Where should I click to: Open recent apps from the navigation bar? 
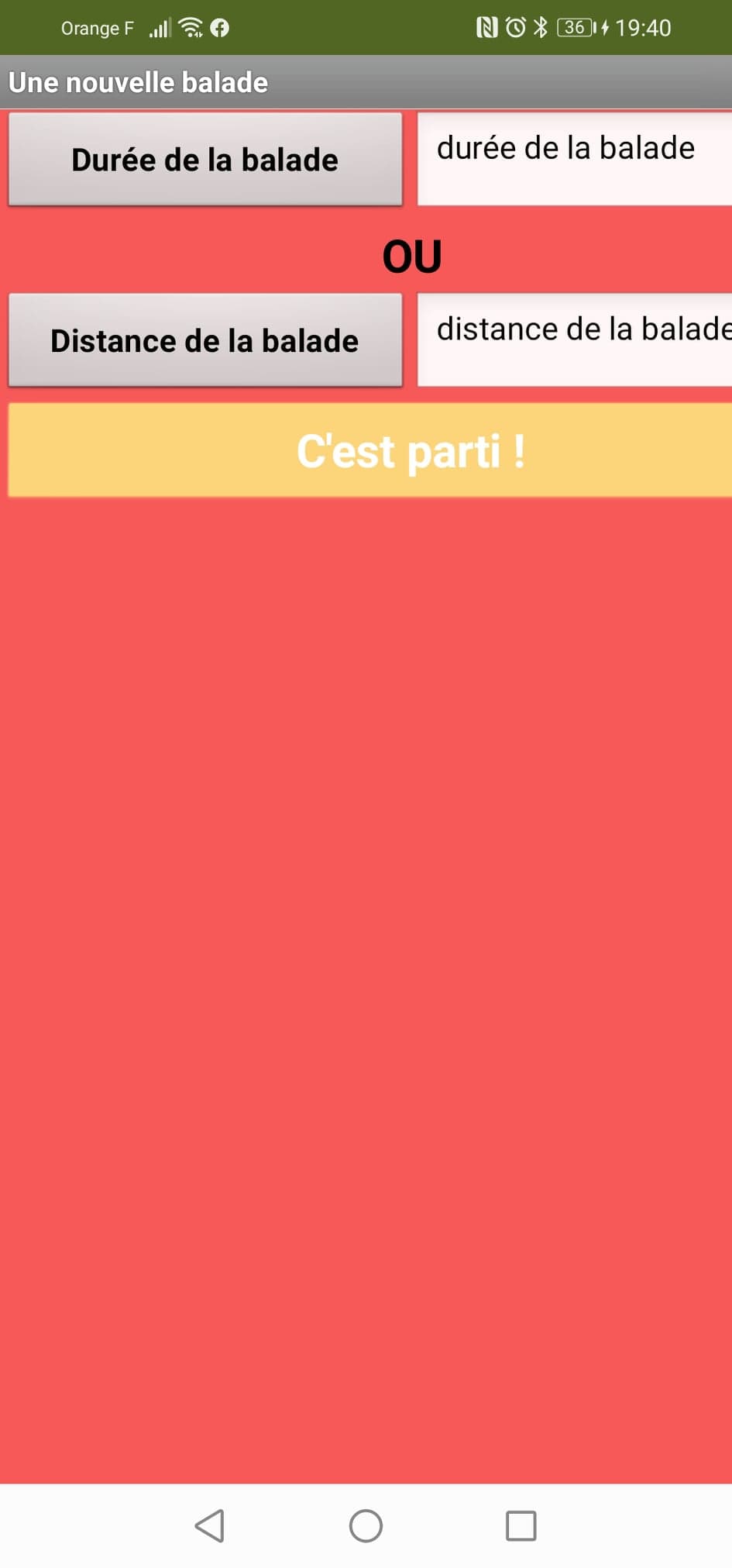click(x=521, y=1525)
